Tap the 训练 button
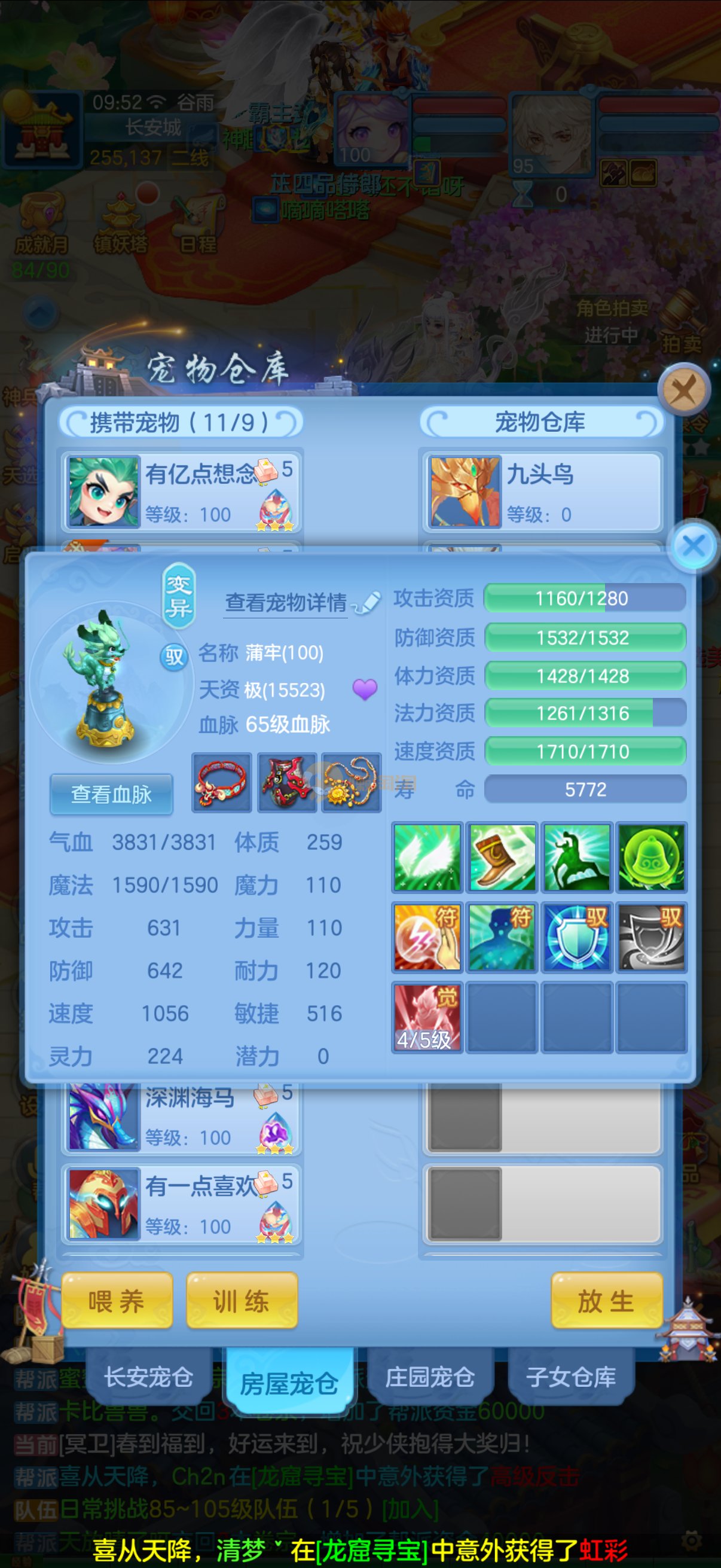 (x=241, y=1301)
